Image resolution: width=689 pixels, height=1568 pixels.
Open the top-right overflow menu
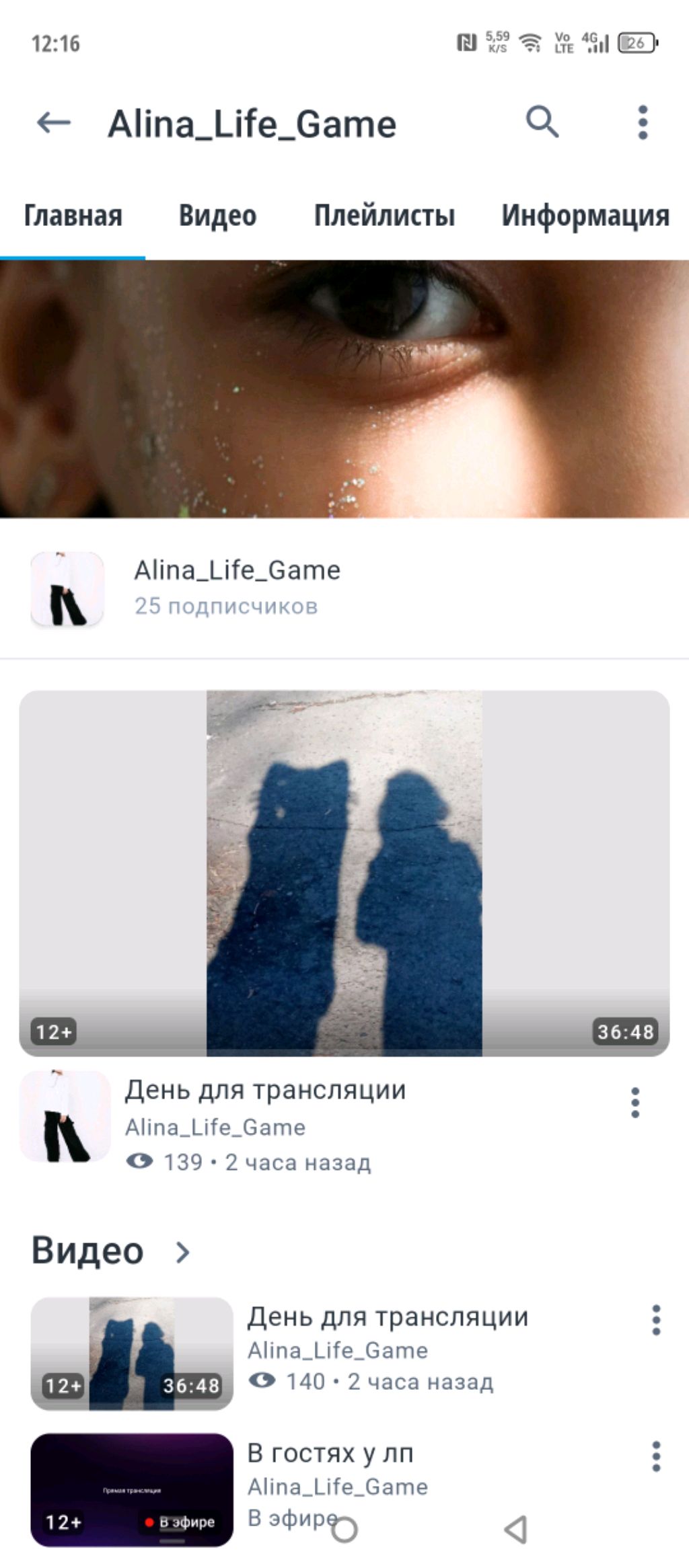643,123
